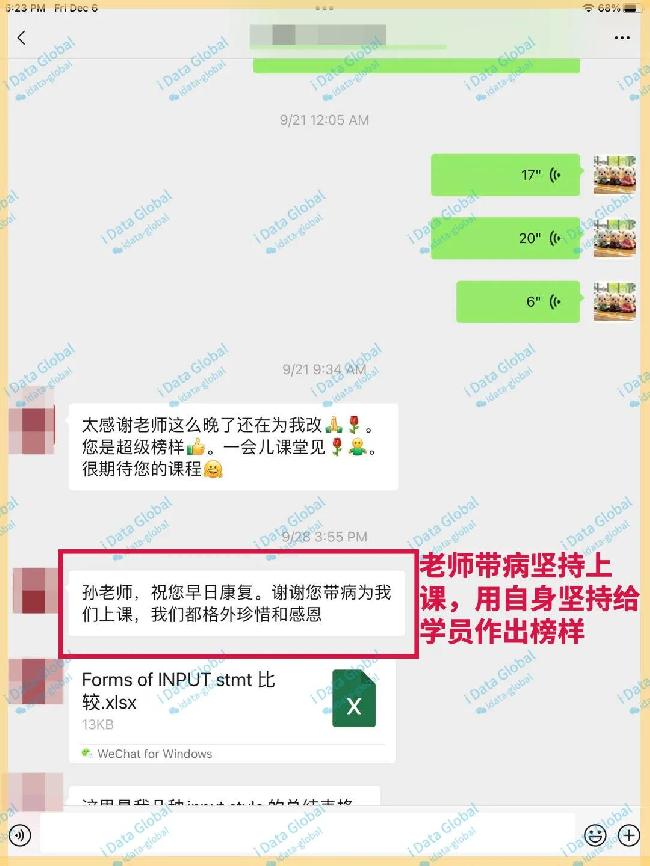Open the emoji sticker panel

pos(595,835)
